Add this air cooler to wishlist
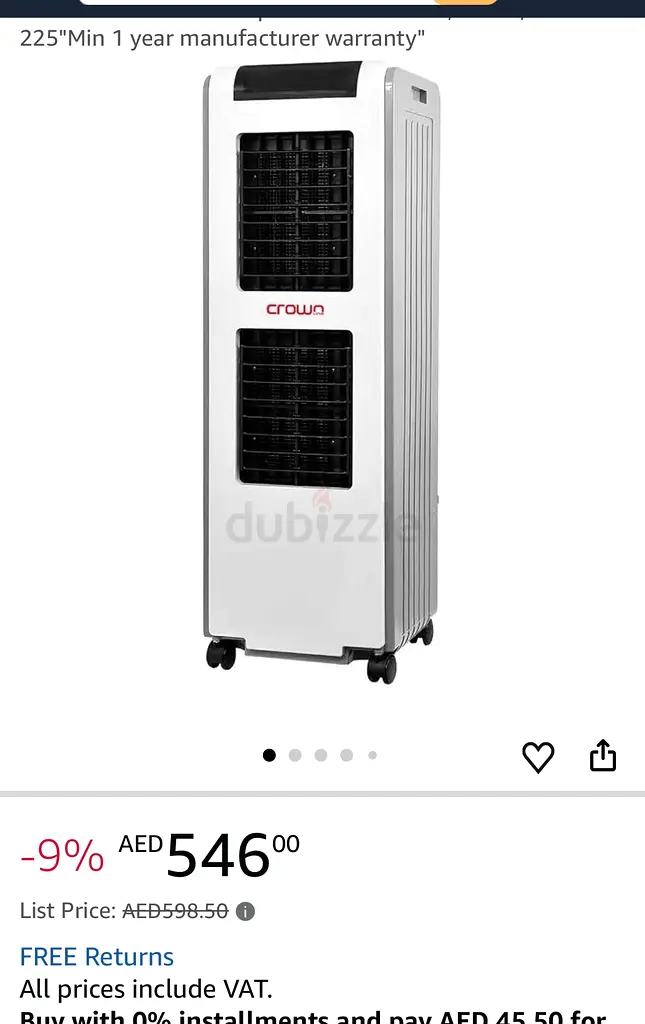The image size is (645, 1024). tap(538, 757)
